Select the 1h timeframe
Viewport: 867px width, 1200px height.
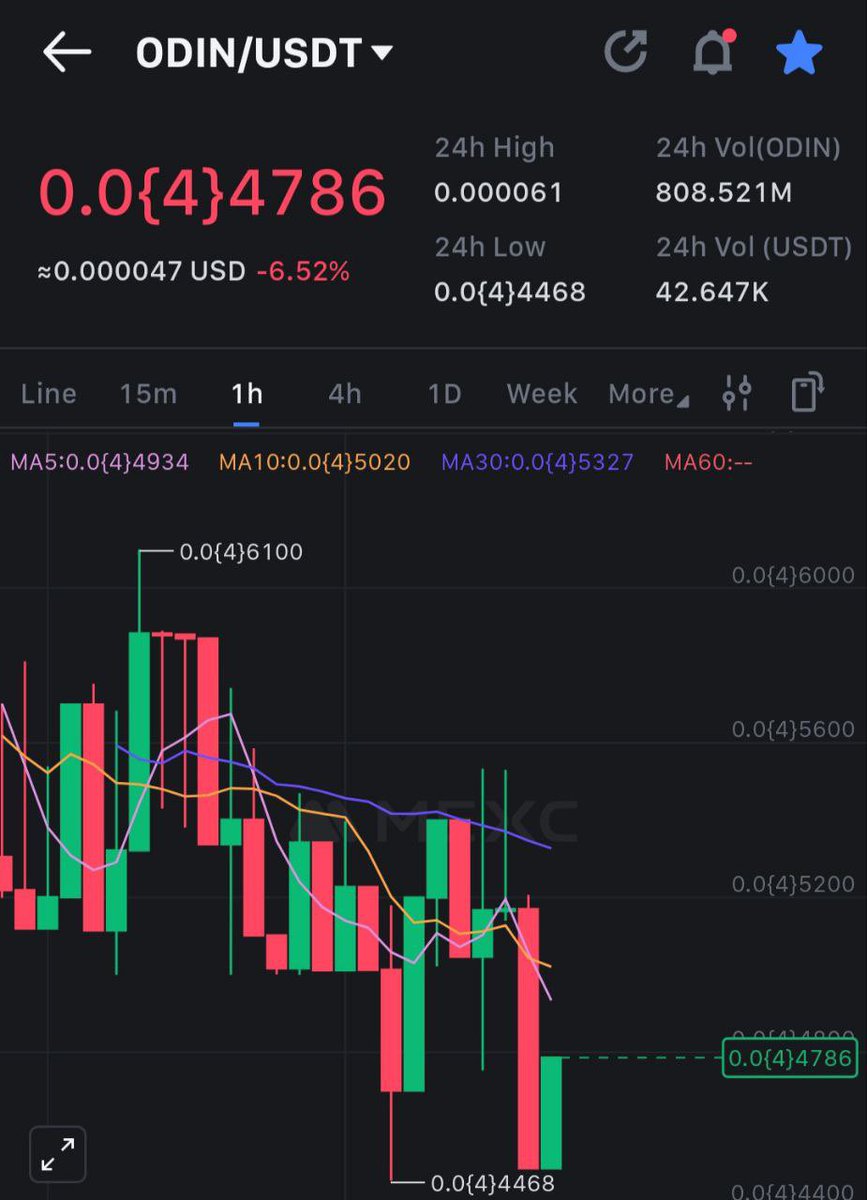pyautogui.click(x=246, y=394)
